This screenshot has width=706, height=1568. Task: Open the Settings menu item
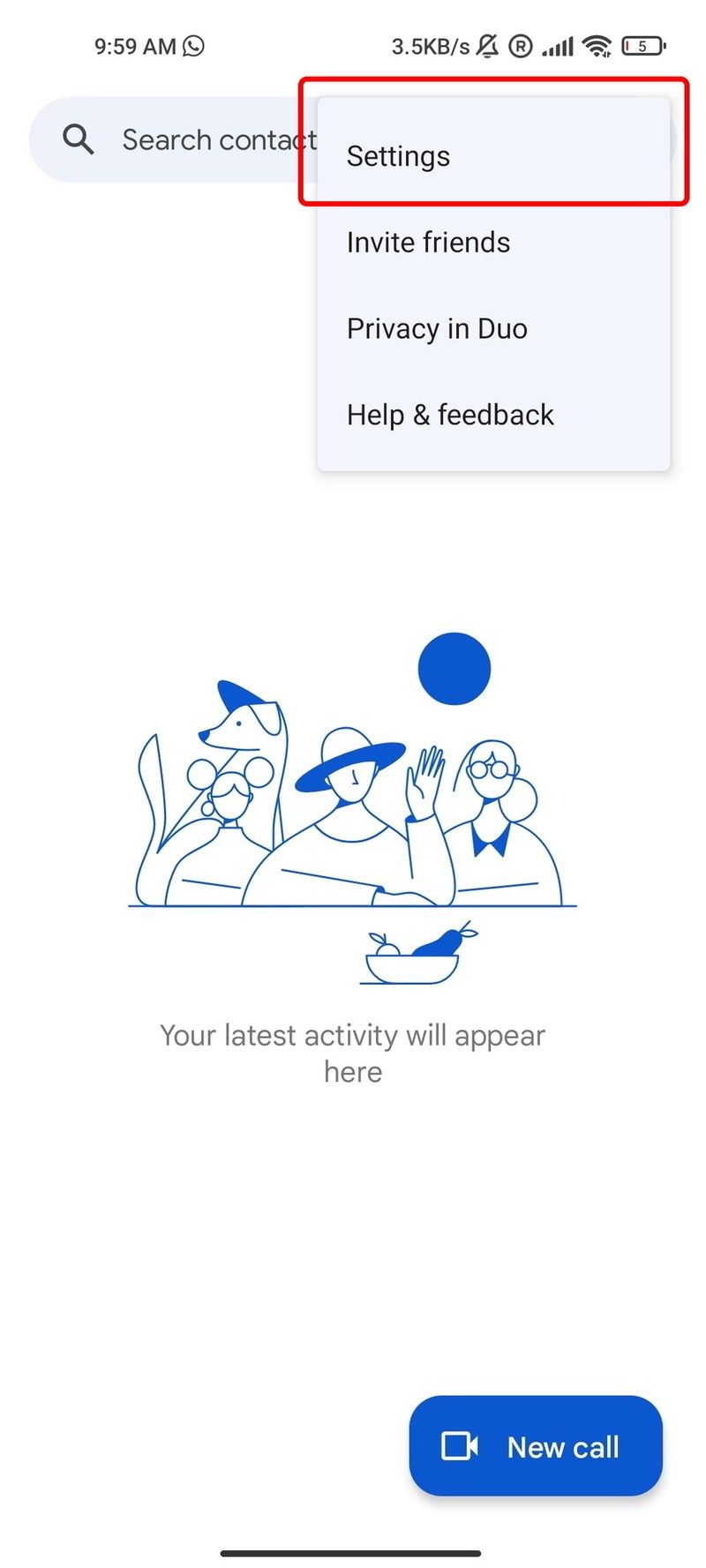(398, 156)
